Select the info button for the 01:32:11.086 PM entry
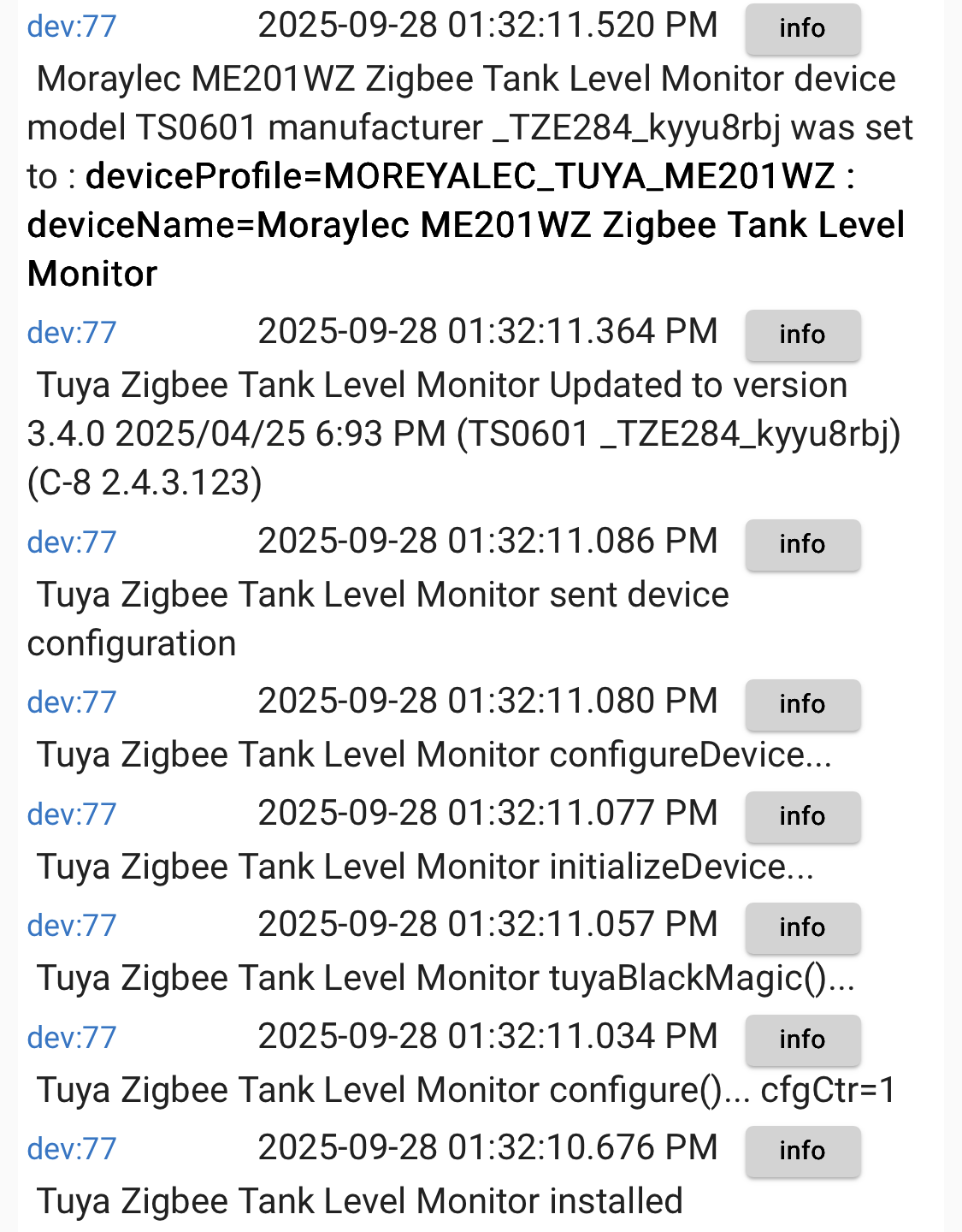 point(802,544)
